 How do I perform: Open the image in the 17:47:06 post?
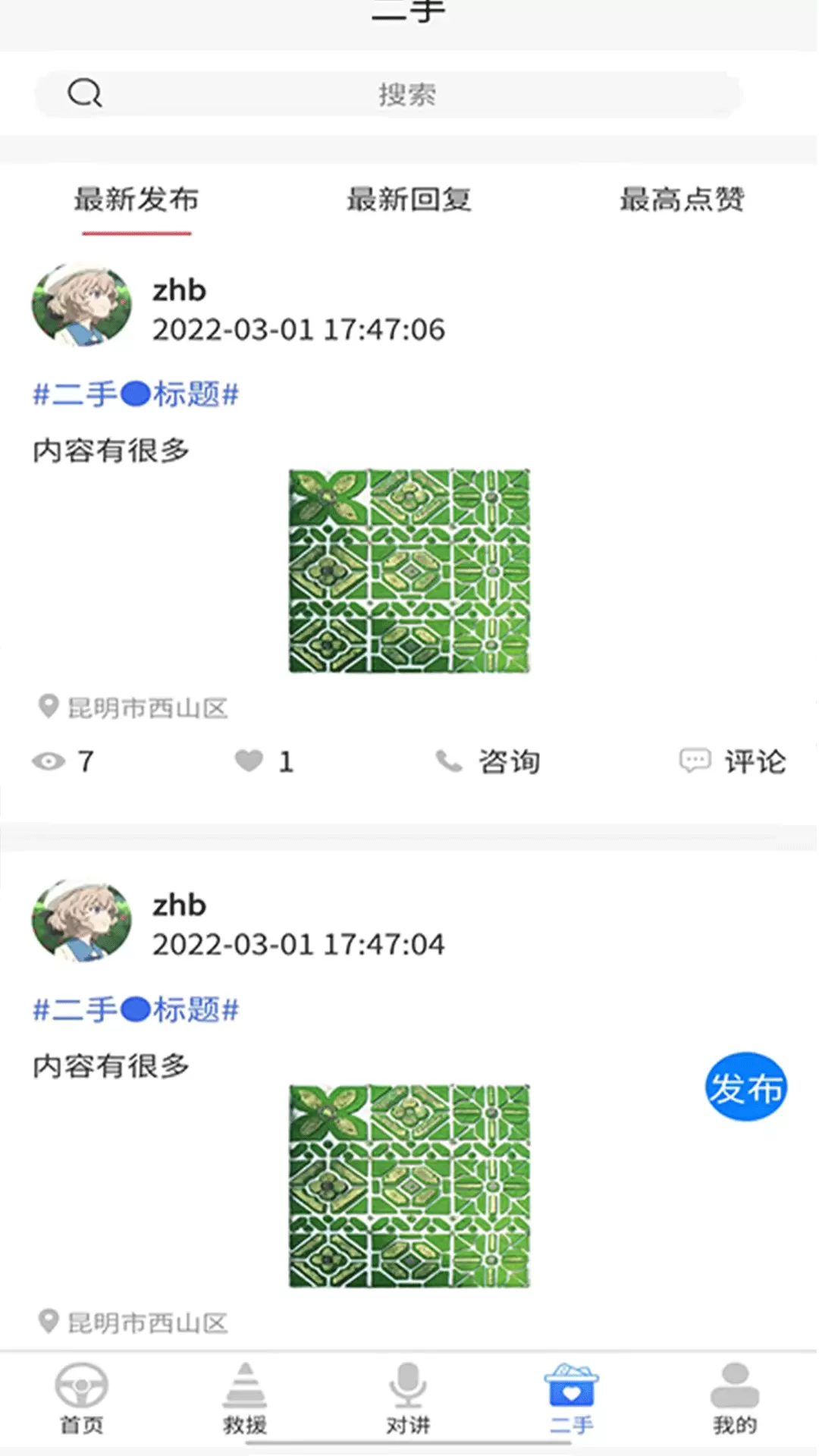click(x=409, y=571)
